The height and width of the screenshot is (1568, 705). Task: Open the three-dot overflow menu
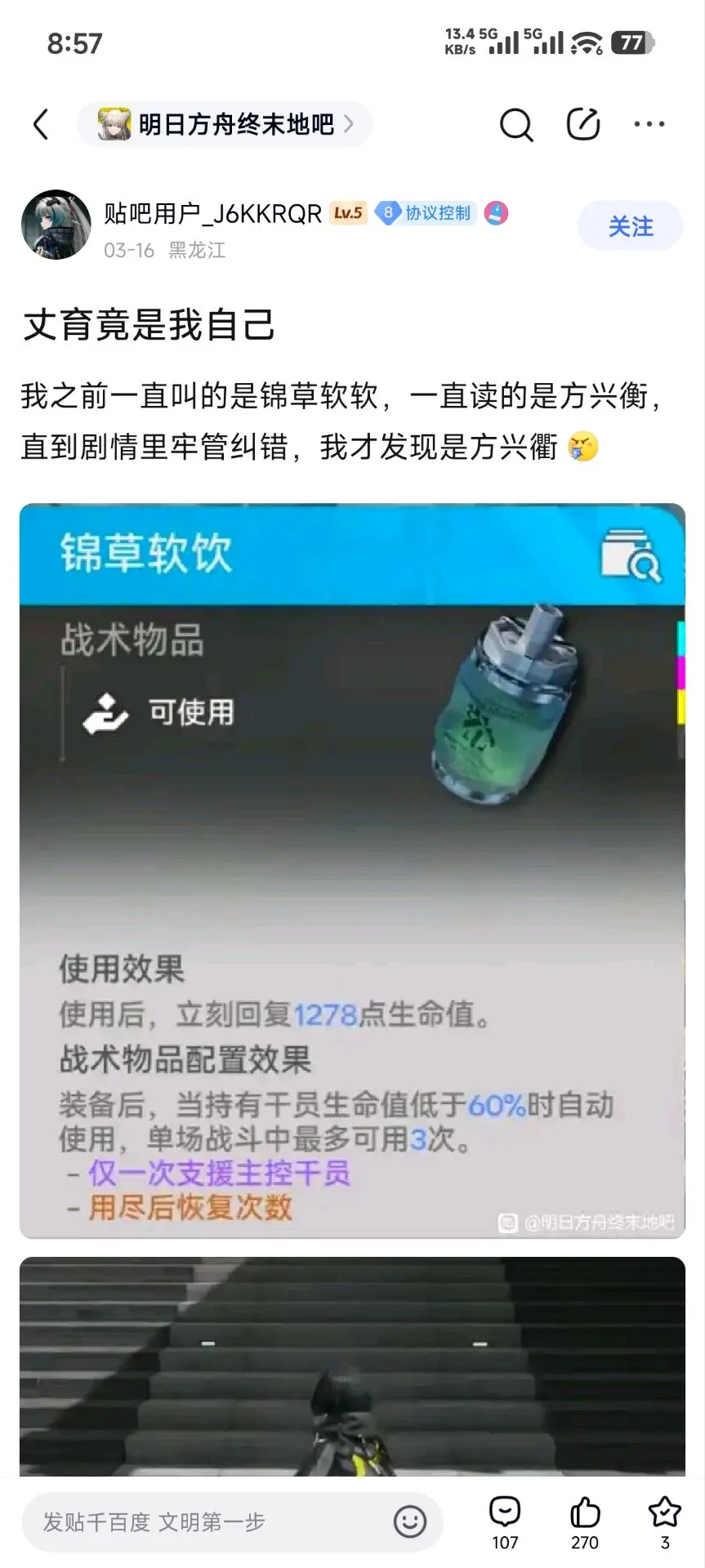649,124
